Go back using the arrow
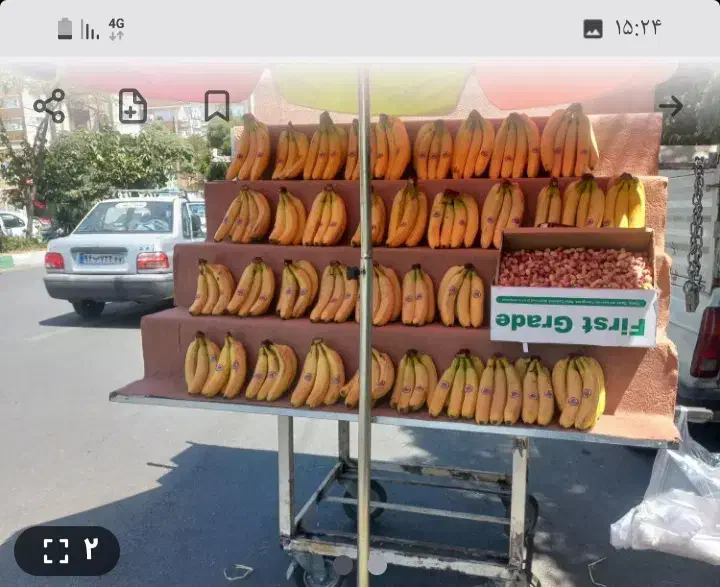 pos(670,106)
